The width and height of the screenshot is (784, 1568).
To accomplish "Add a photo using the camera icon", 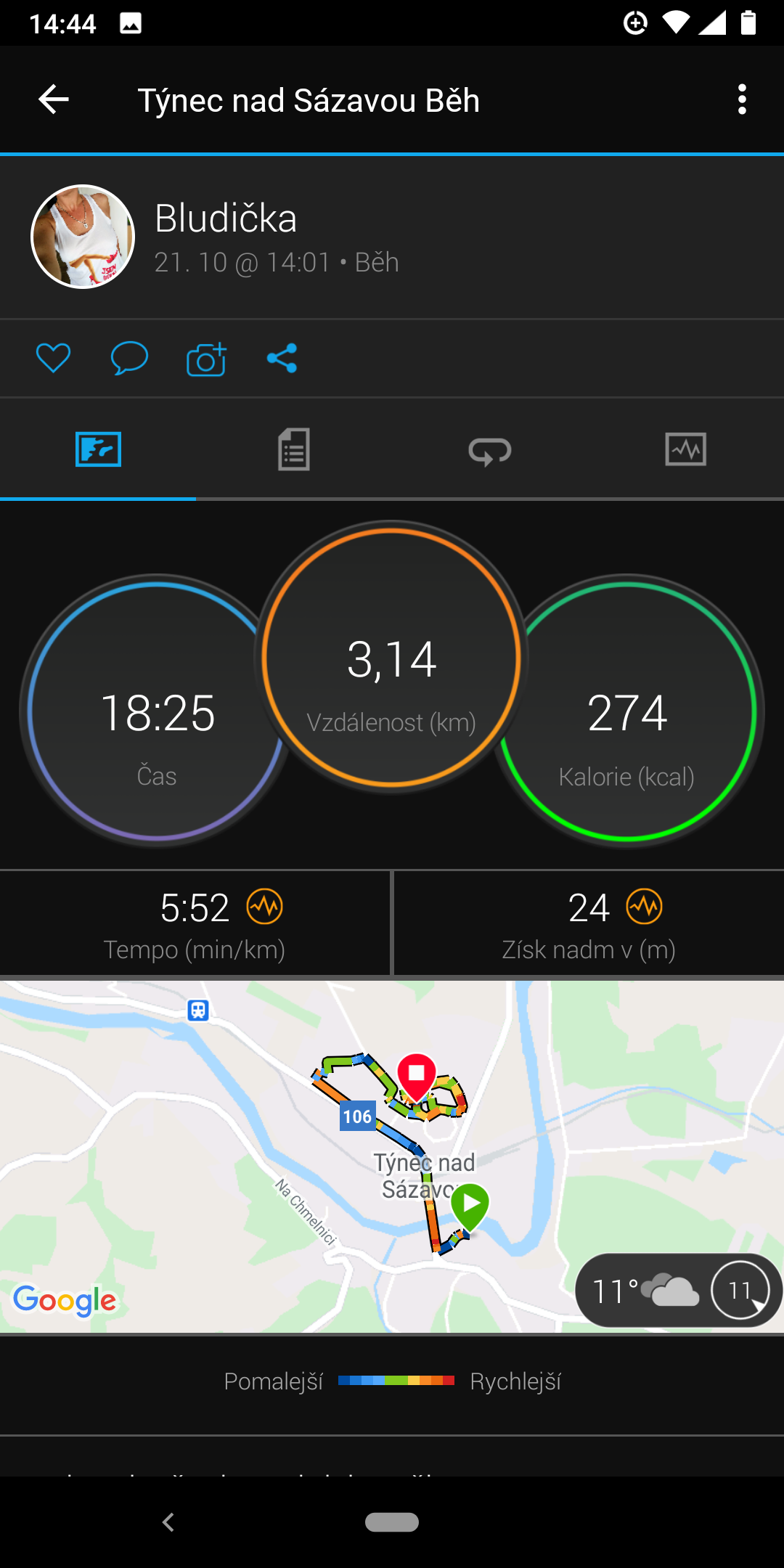I will (206, 358).
